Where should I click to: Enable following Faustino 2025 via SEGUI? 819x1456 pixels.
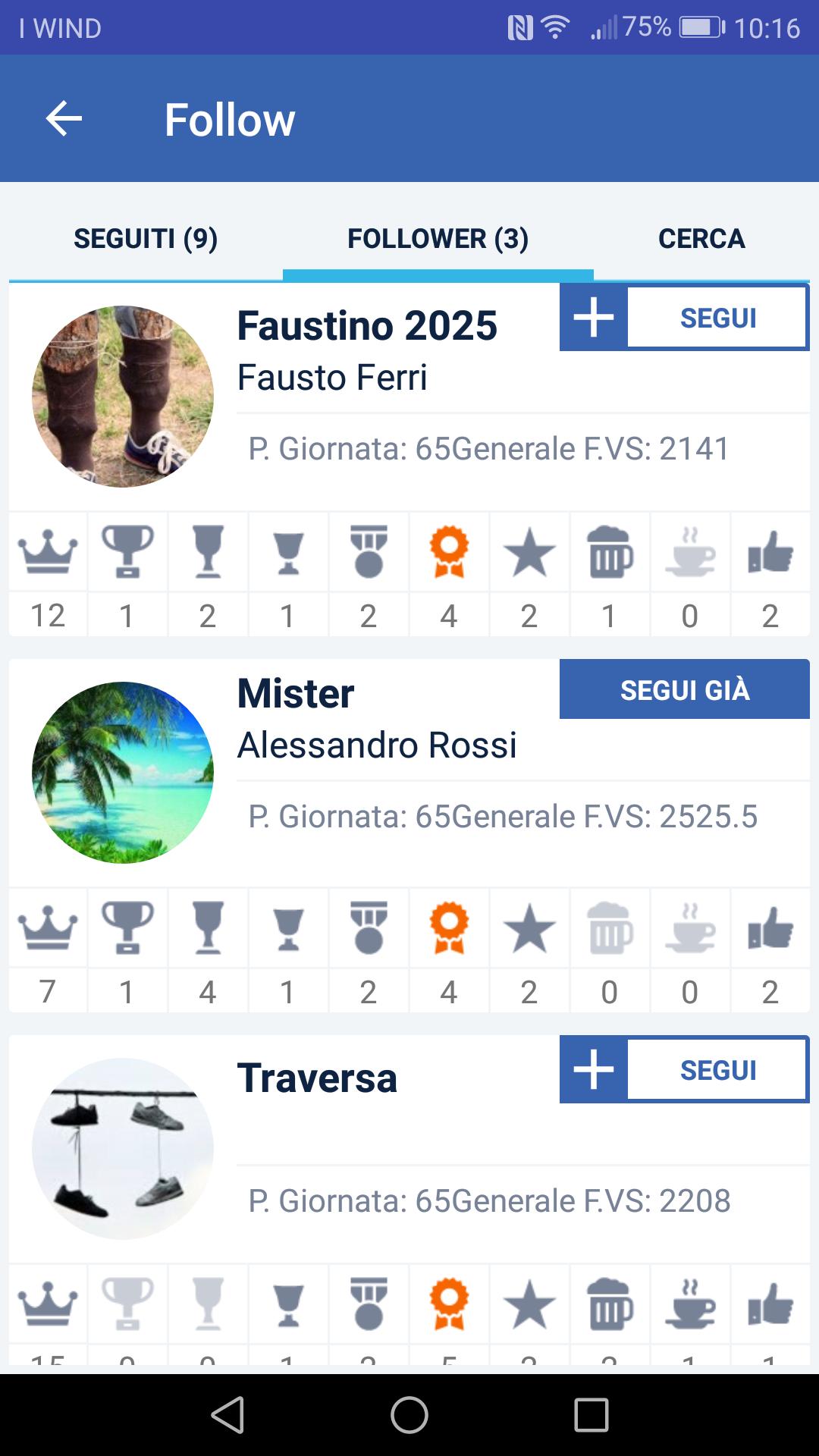[x=716, y=317]
